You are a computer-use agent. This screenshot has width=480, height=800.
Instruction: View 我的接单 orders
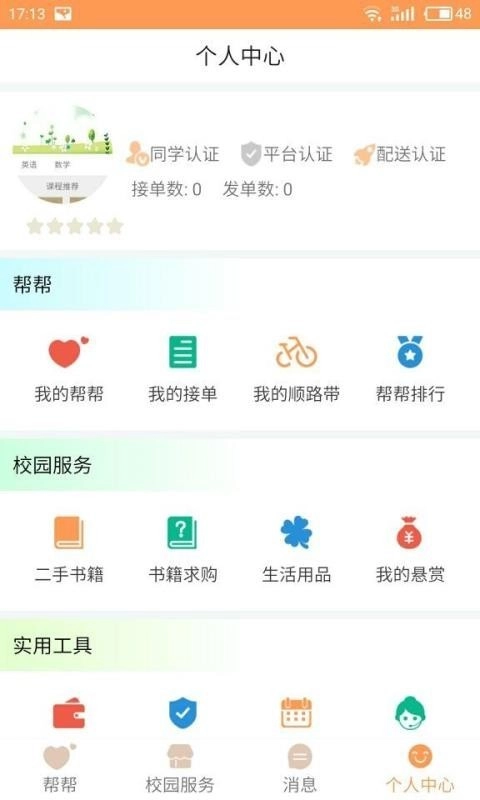click(183, 369)
